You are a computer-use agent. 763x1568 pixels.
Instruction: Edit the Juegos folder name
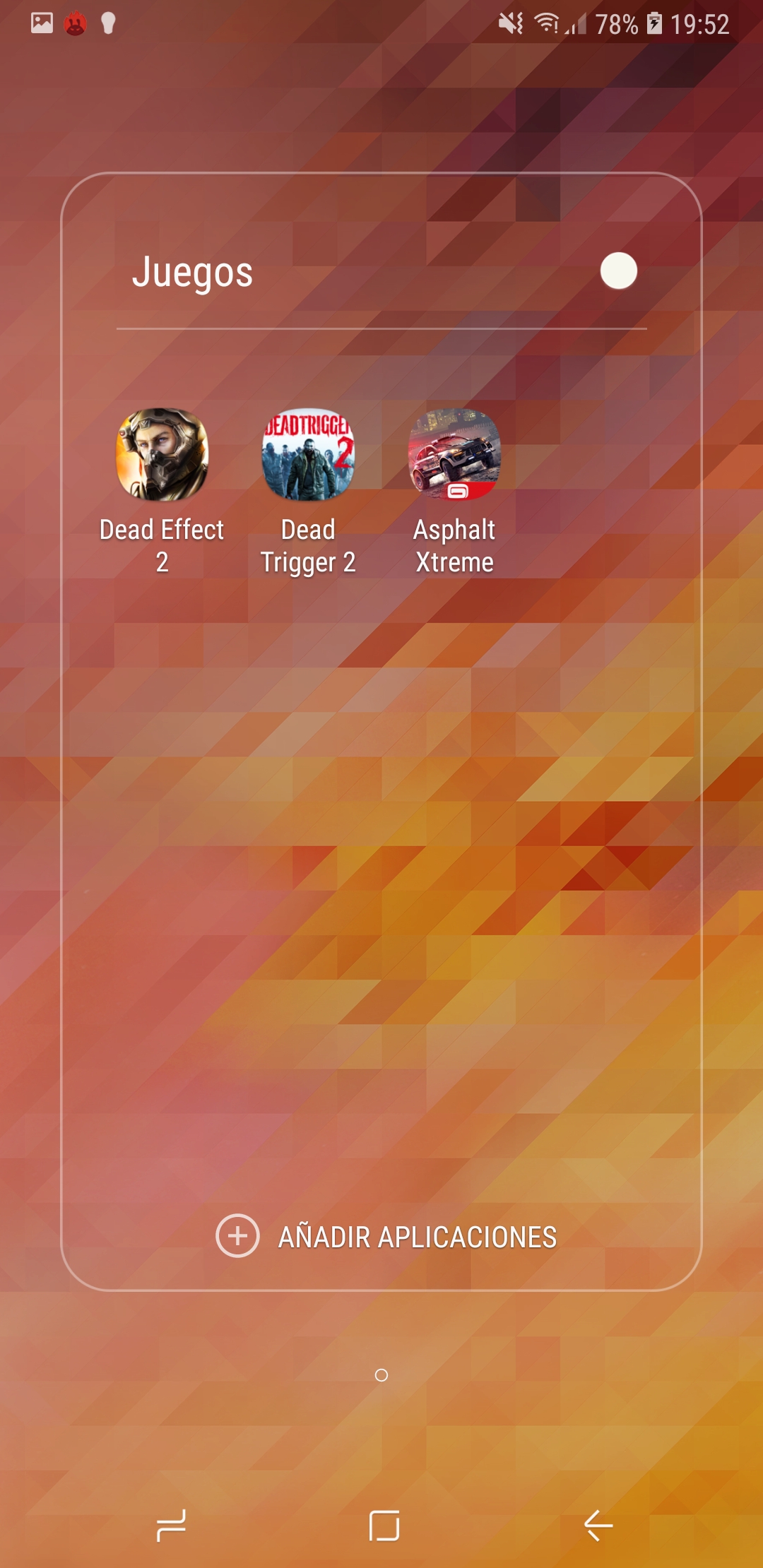[192, 273]
